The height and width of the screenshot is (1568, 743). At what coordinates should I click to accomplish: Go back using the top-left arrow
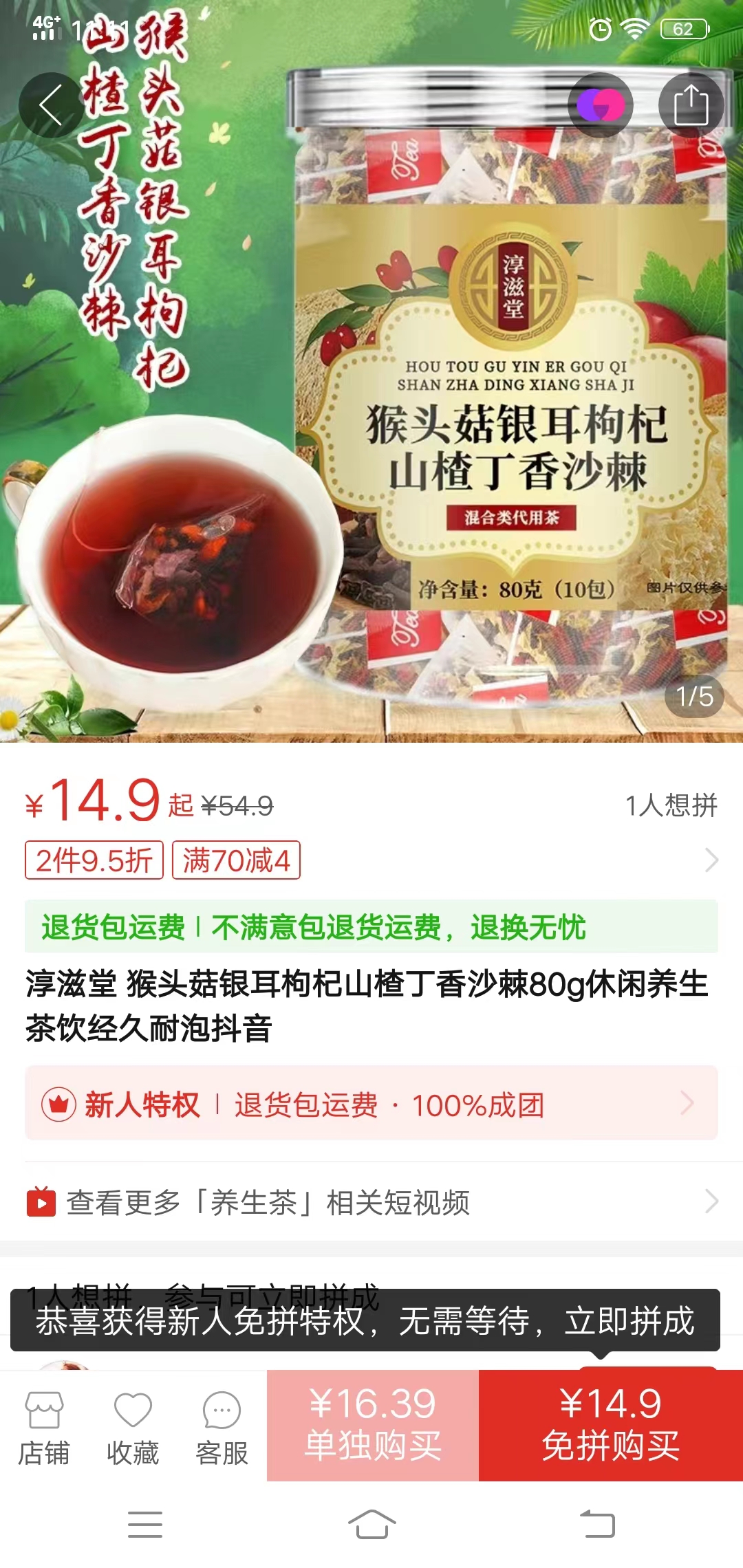[51, 105]
